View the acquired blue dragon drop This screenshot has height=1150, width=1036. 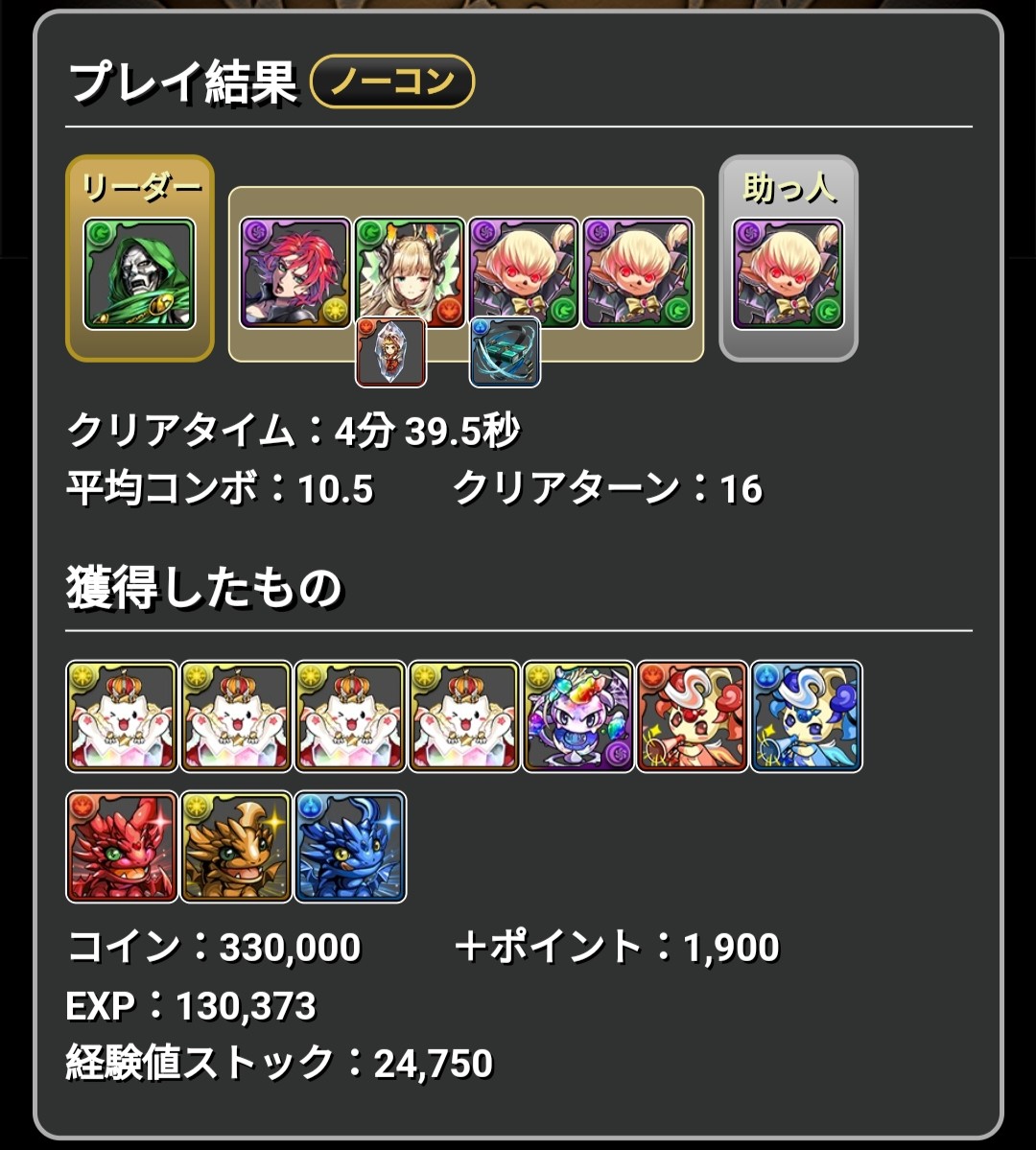coord(350,847)
